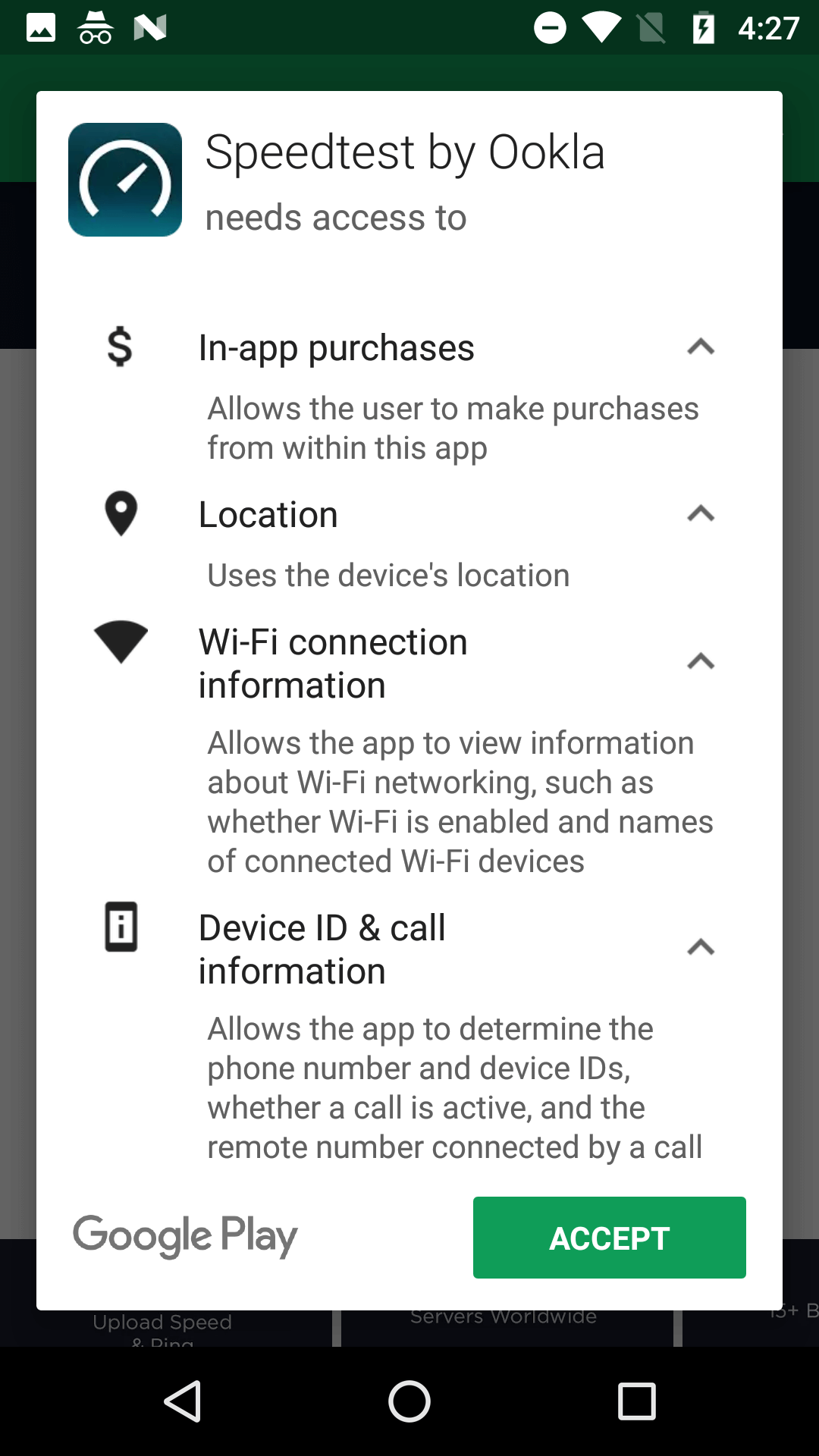The image size is (819, 1456).
Task: Collapse the In-app purchases description
Action: tap(700, 347)
